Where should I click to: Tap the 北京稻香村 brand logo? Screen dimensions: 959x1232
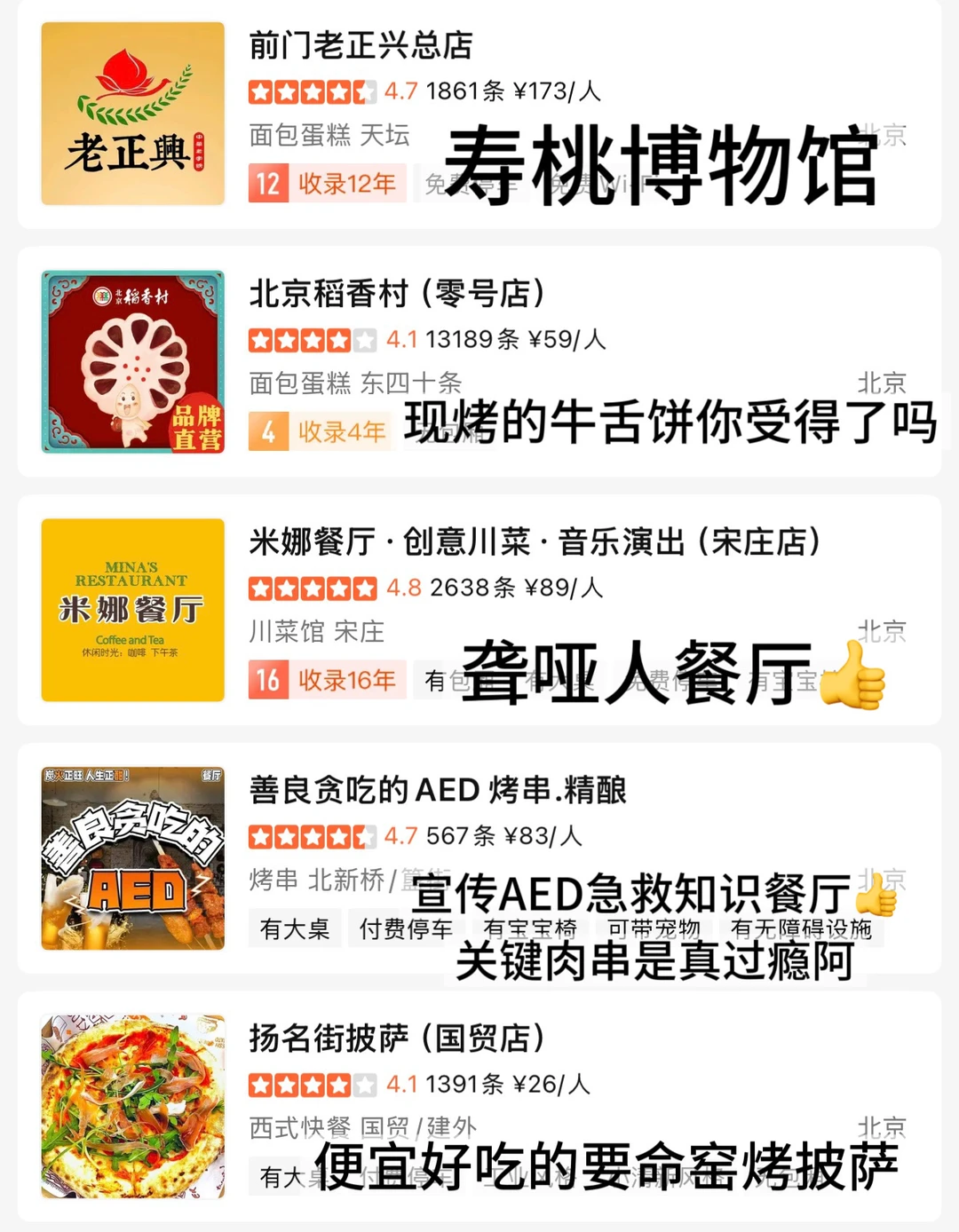[x=131, y=359]
